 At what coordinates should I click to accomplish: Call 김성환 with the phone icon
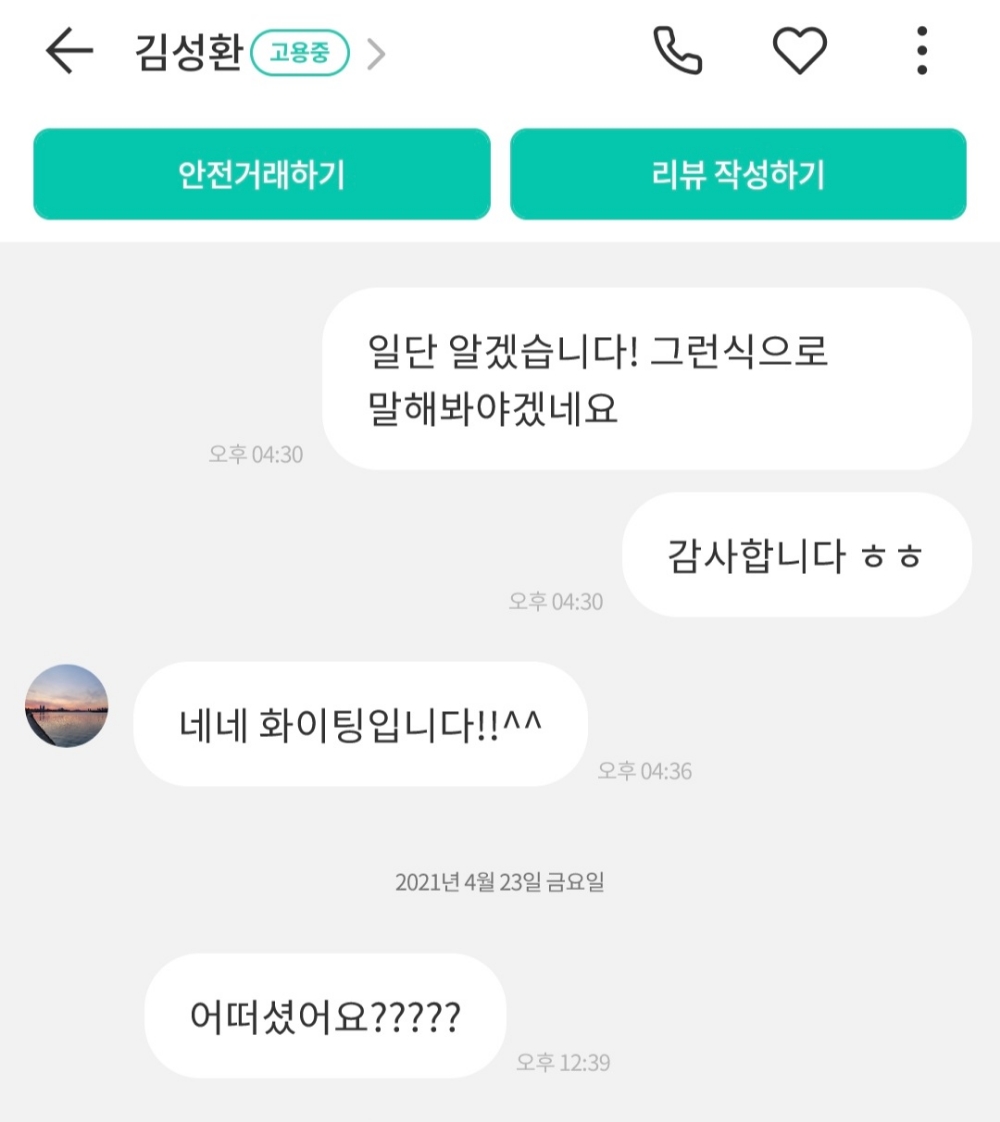677,51
